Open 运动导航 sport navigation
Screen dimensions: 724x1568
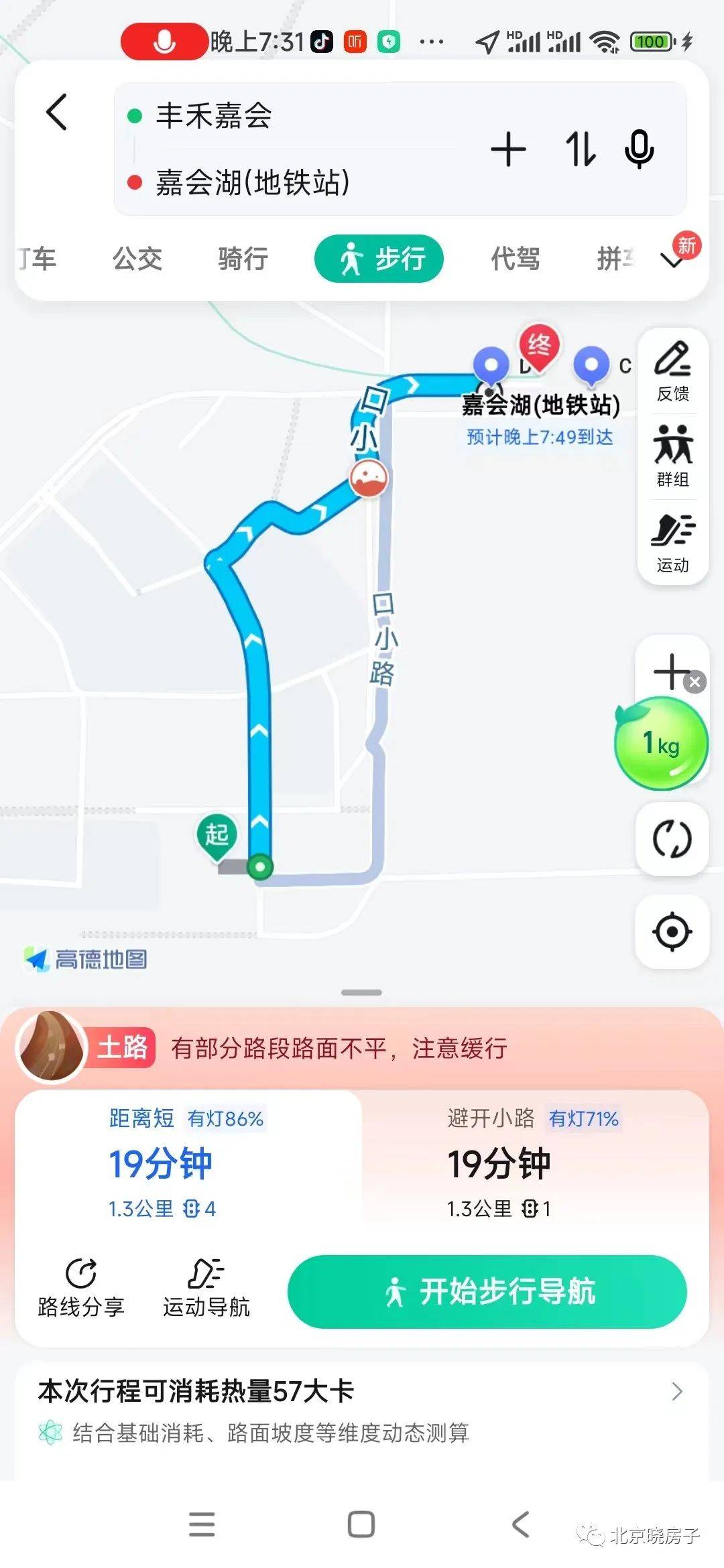coord(205,1290)
